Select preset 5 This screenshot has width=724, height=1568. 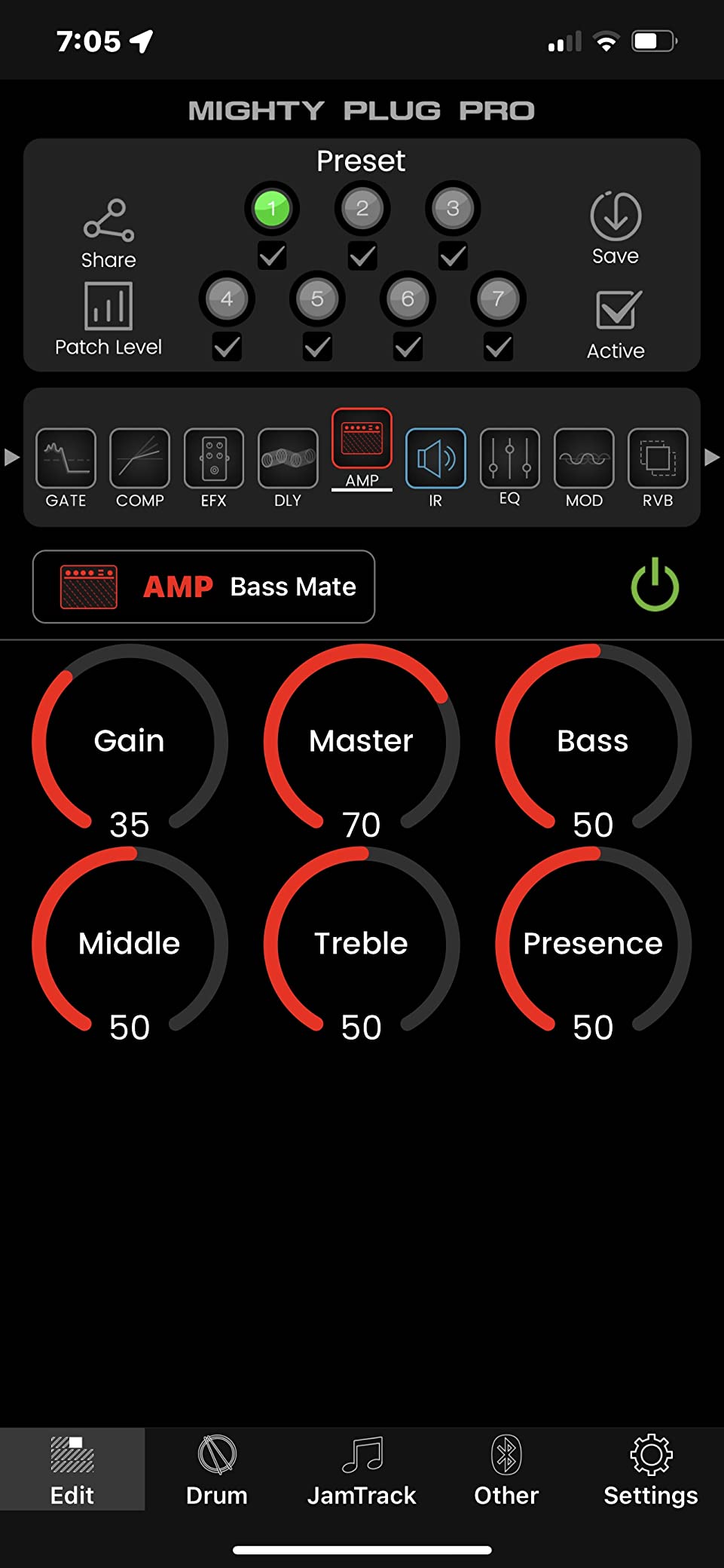pos(317,299)
